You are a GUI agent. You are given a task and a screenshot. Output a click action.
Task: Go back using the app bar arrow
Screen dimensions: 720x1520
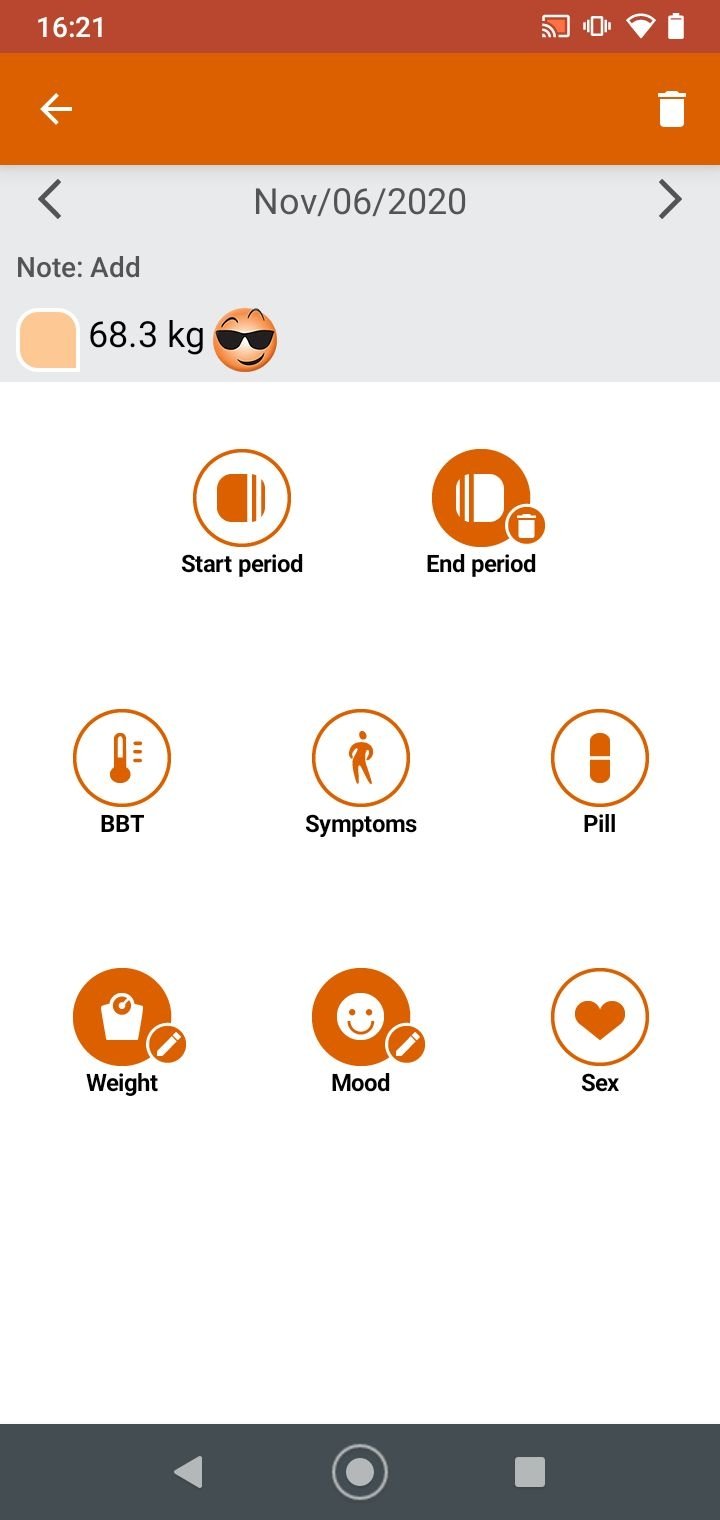[x=56, y=109]
